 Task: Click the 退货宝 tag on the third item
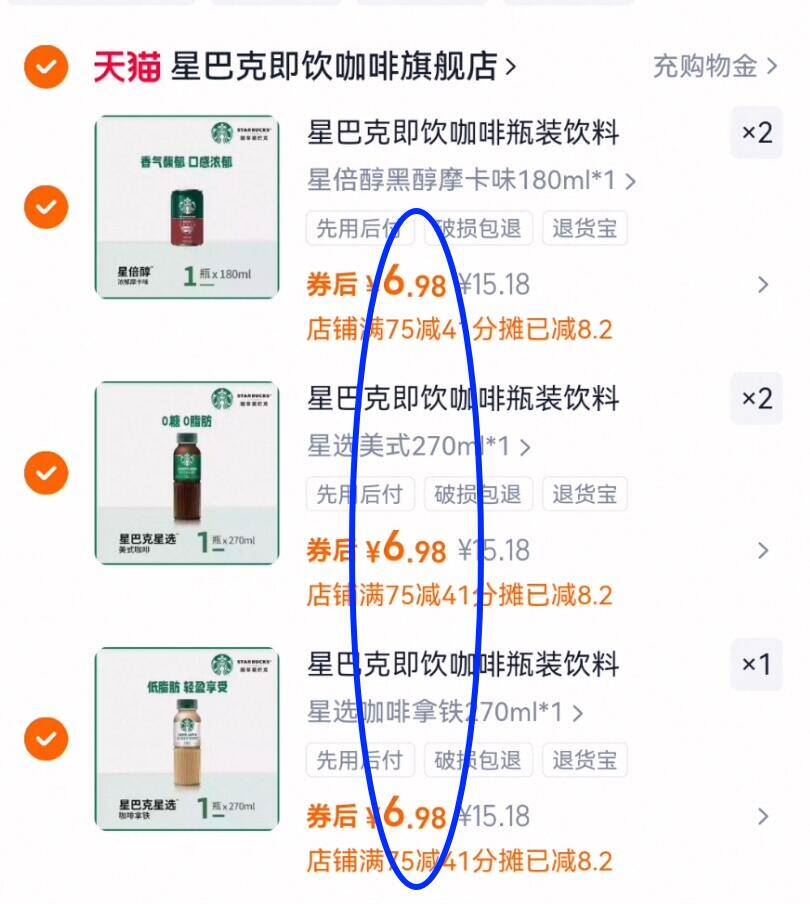point(585,760)
